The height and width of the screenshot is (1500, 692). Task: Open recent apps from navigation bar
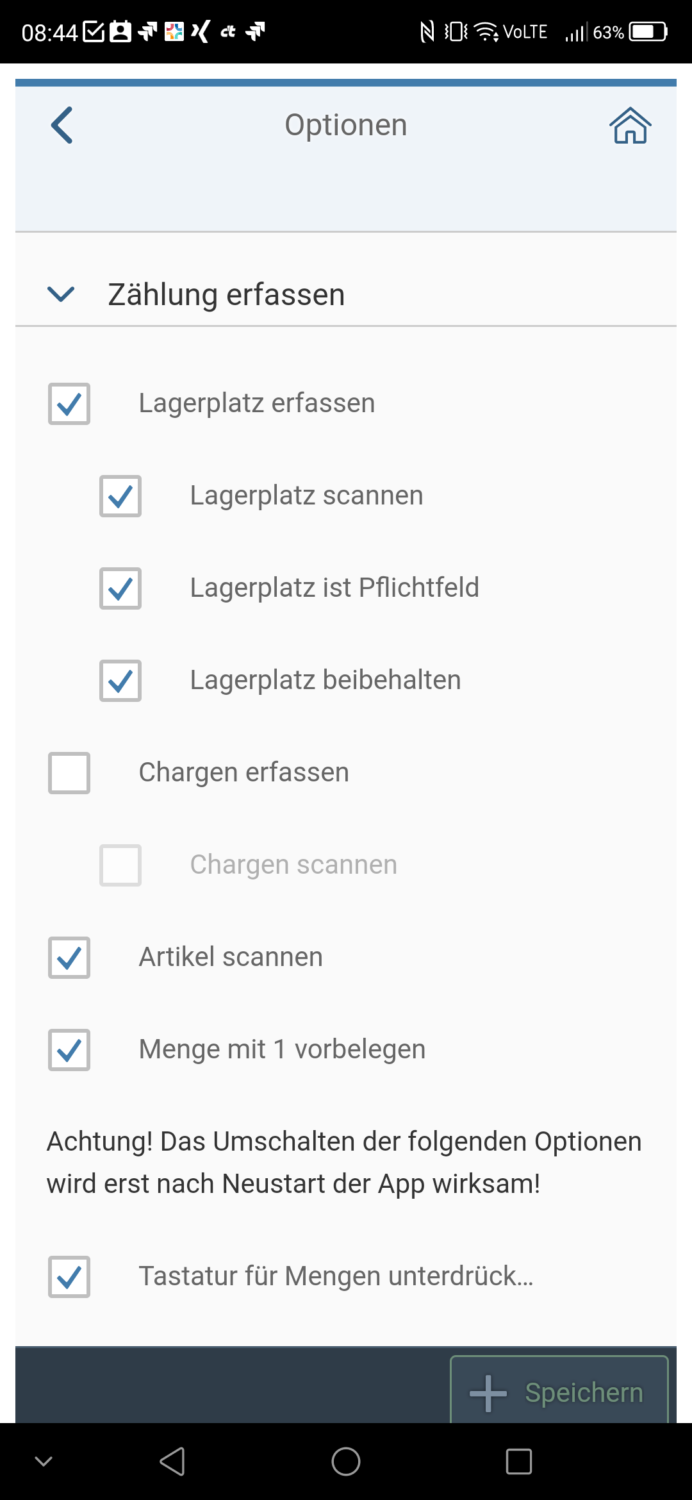[519, 1461]
